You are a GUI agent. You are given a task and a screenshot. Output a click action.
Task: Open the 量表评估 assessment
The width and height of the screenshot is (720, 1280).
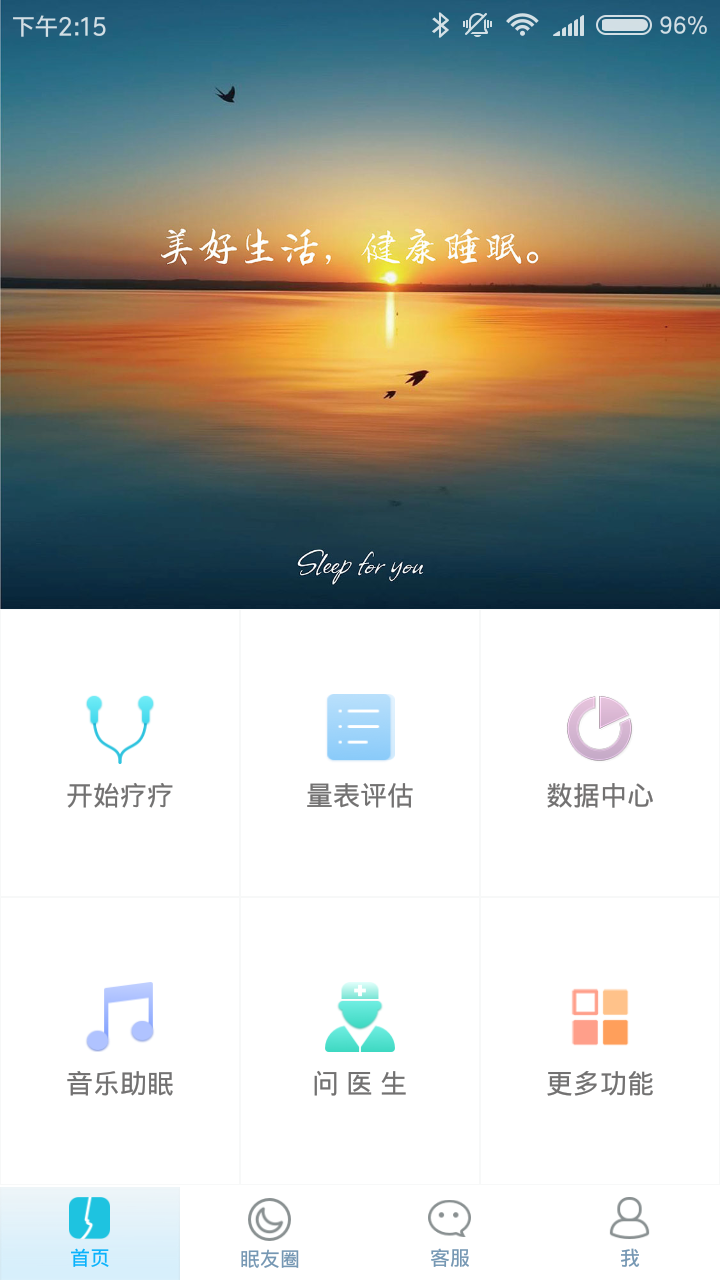pos(360,752)
